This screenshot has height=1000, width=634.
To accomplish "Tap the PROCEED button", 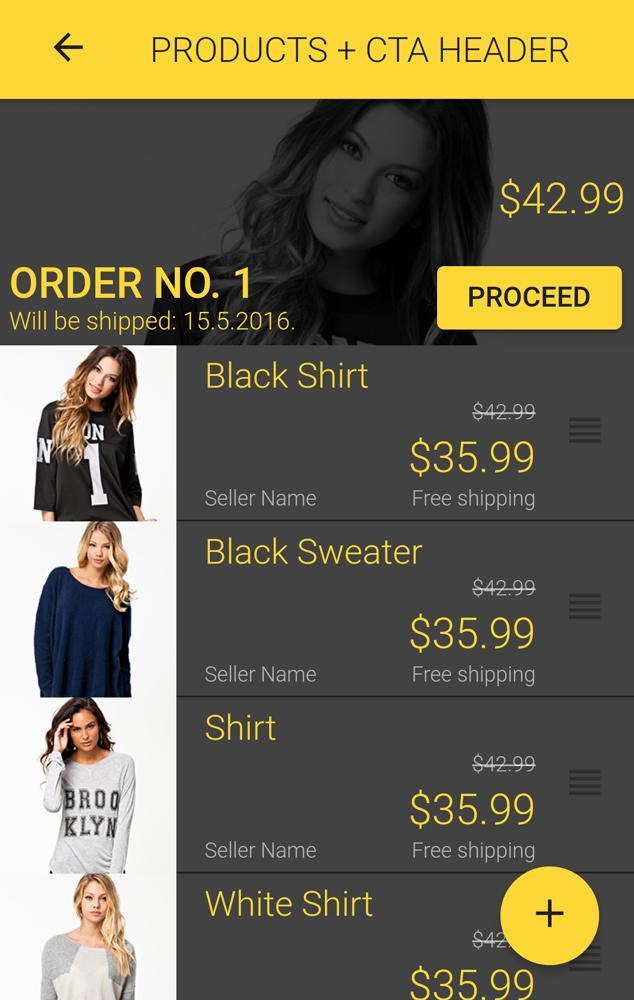I will point(529,297).
